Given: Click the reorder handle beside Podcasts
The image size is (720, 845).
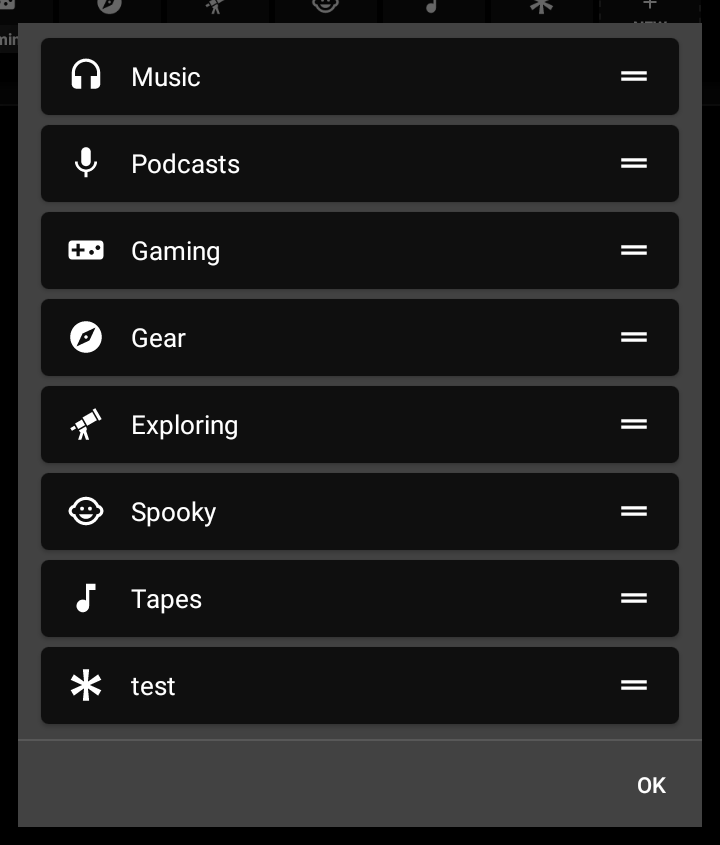Looking at the screenshot, I should 633,163.
